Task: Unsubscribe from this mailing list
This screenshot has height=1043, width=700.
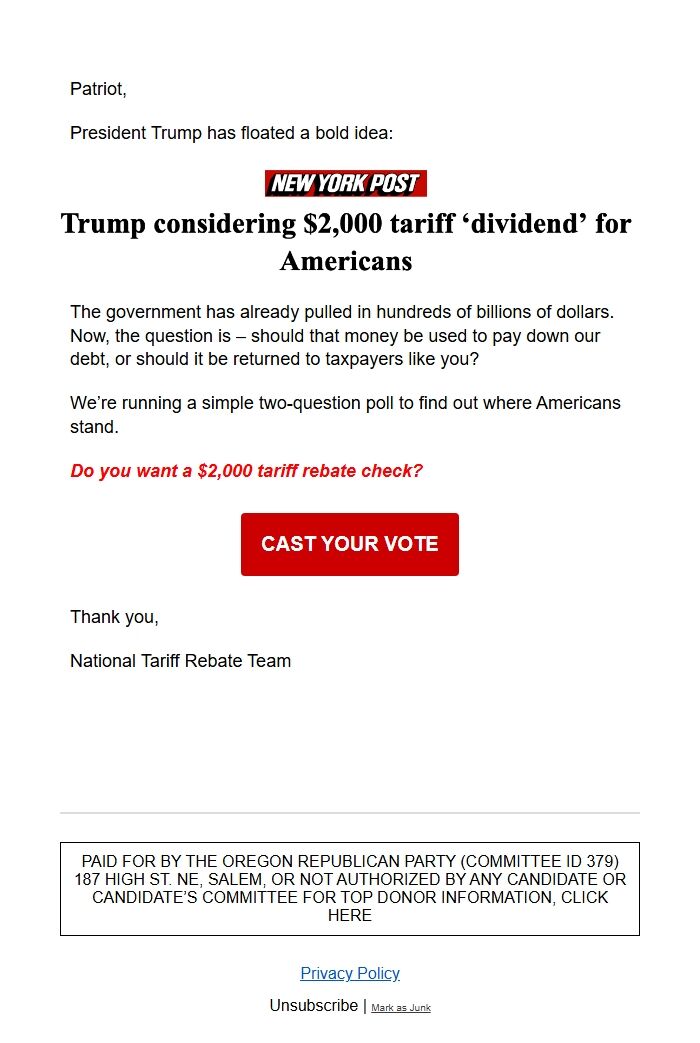Action: tap(313, 1005)
